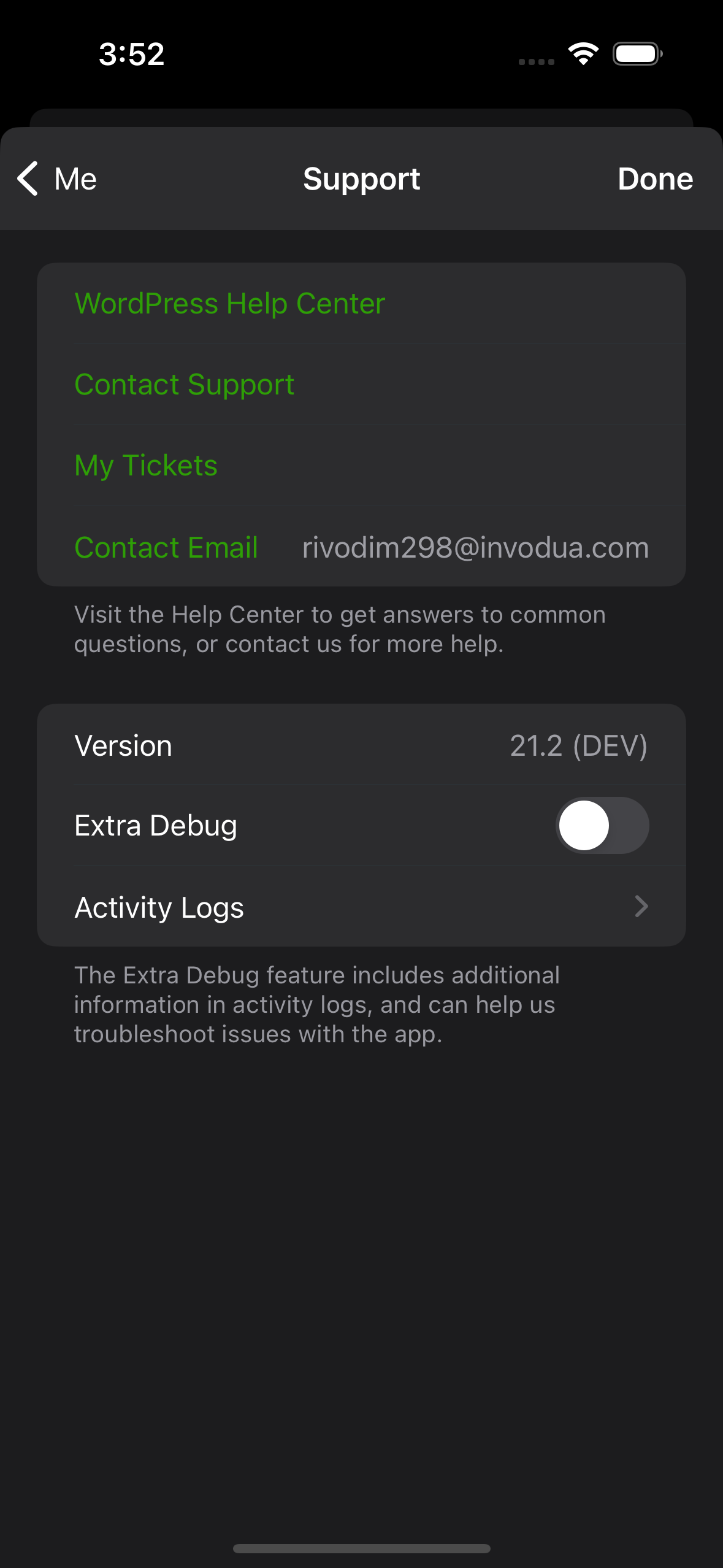Select Contact Support
Viewport: 723px width, 1568px height.
[184, 385]
